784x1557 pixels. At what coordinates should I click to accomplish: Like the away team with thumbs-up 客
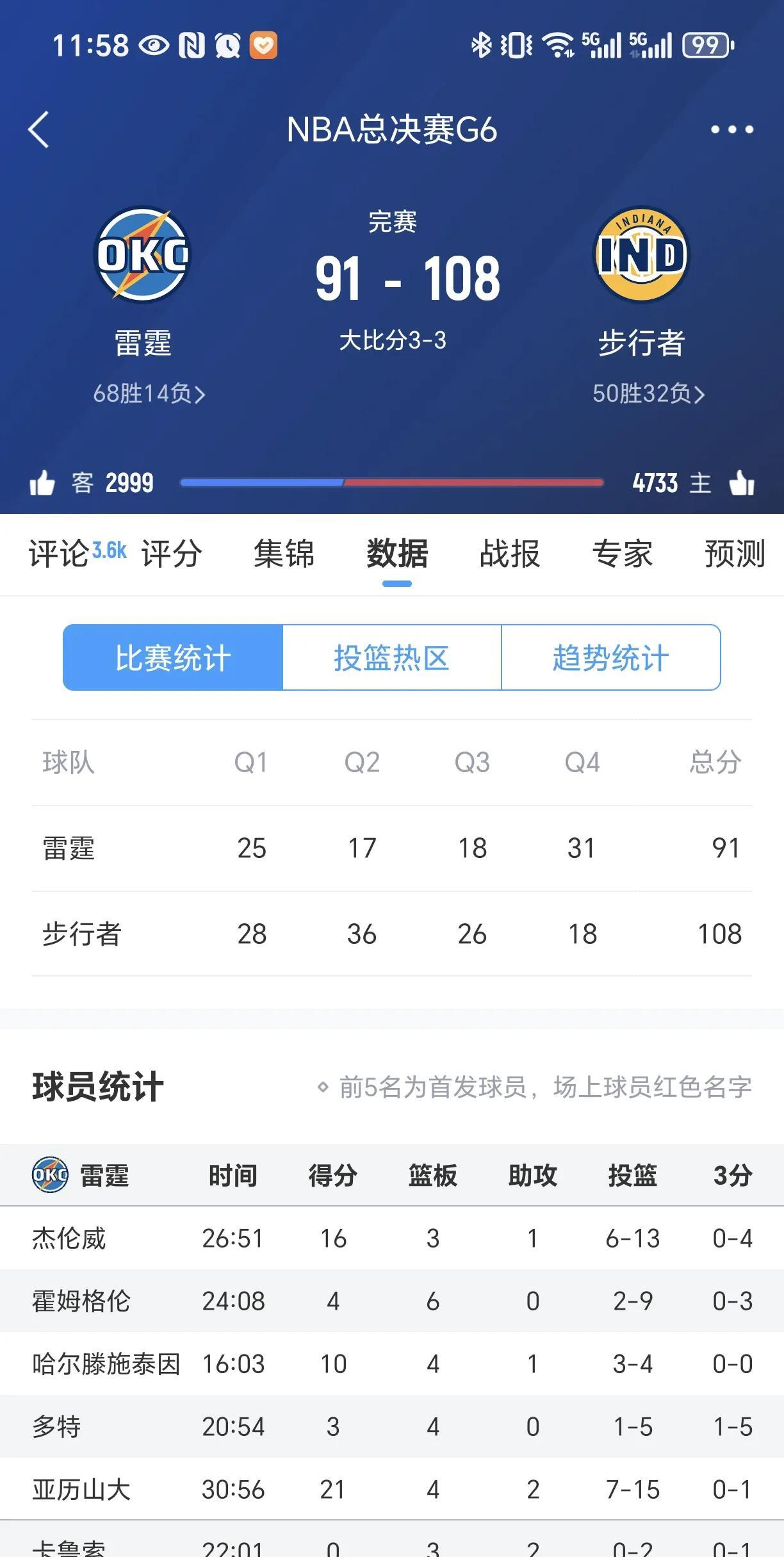click(42, 483)
